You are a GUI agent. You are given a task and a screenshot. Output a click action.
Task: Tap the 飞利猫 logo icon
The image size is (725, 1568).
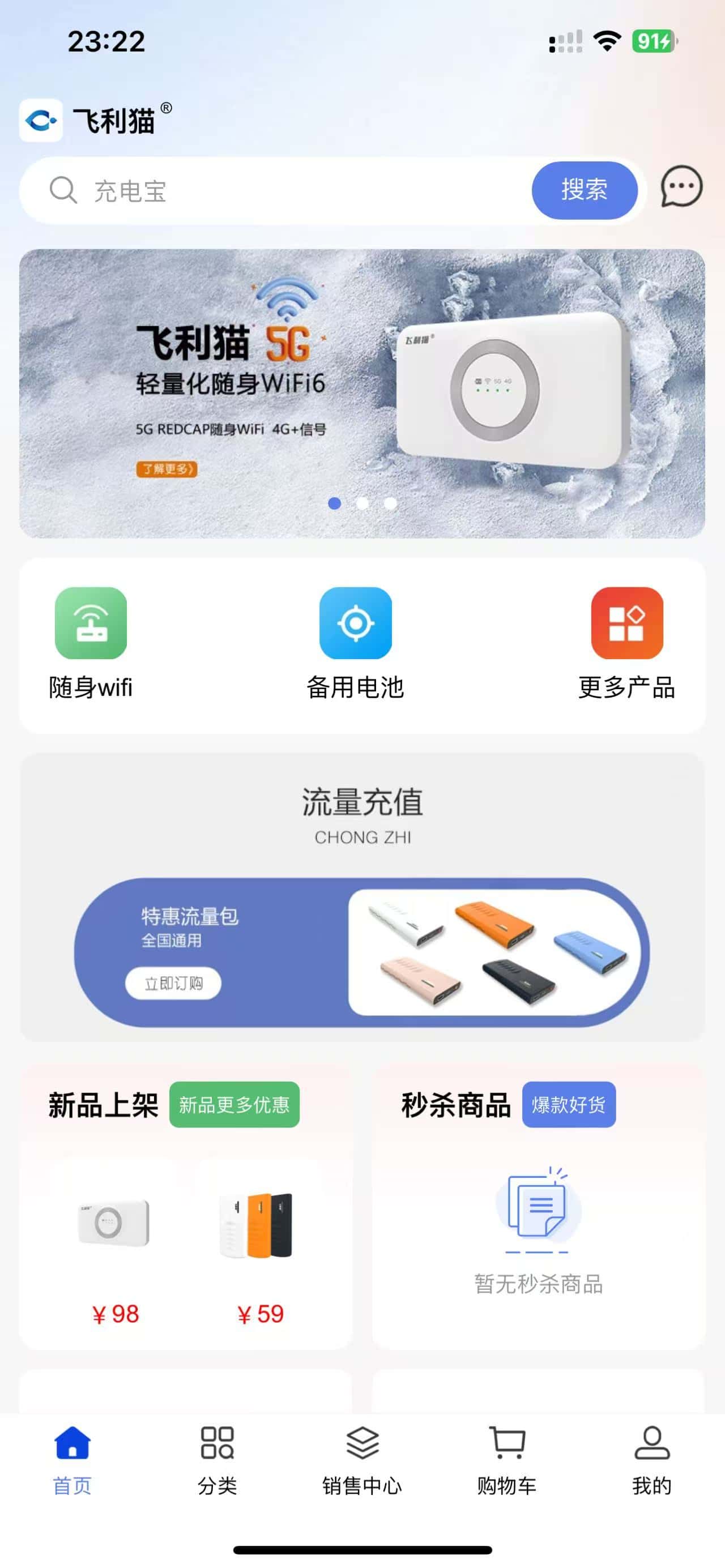[x=40, y=120]
